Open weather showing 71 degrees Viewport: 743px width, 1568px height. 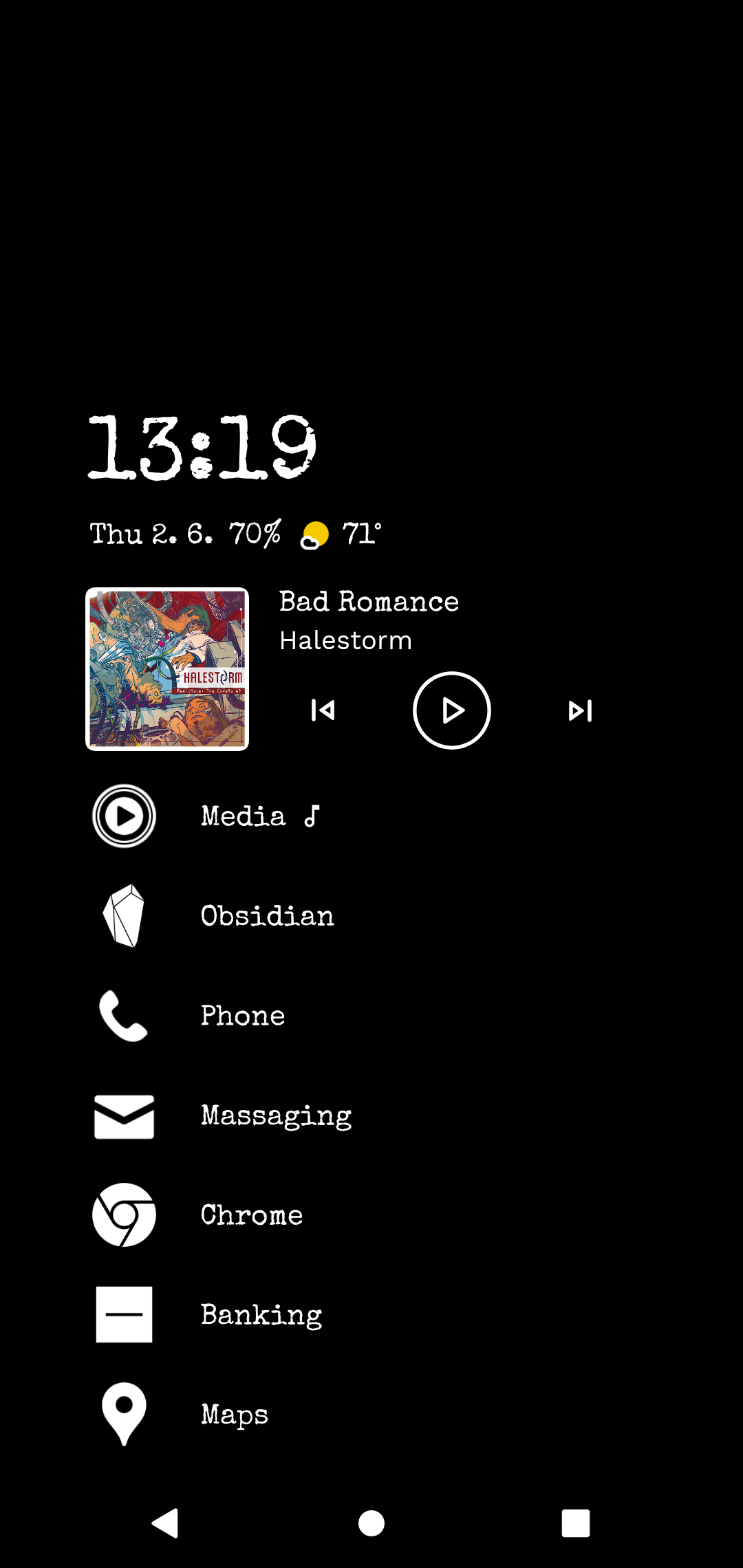pos(342,534)
